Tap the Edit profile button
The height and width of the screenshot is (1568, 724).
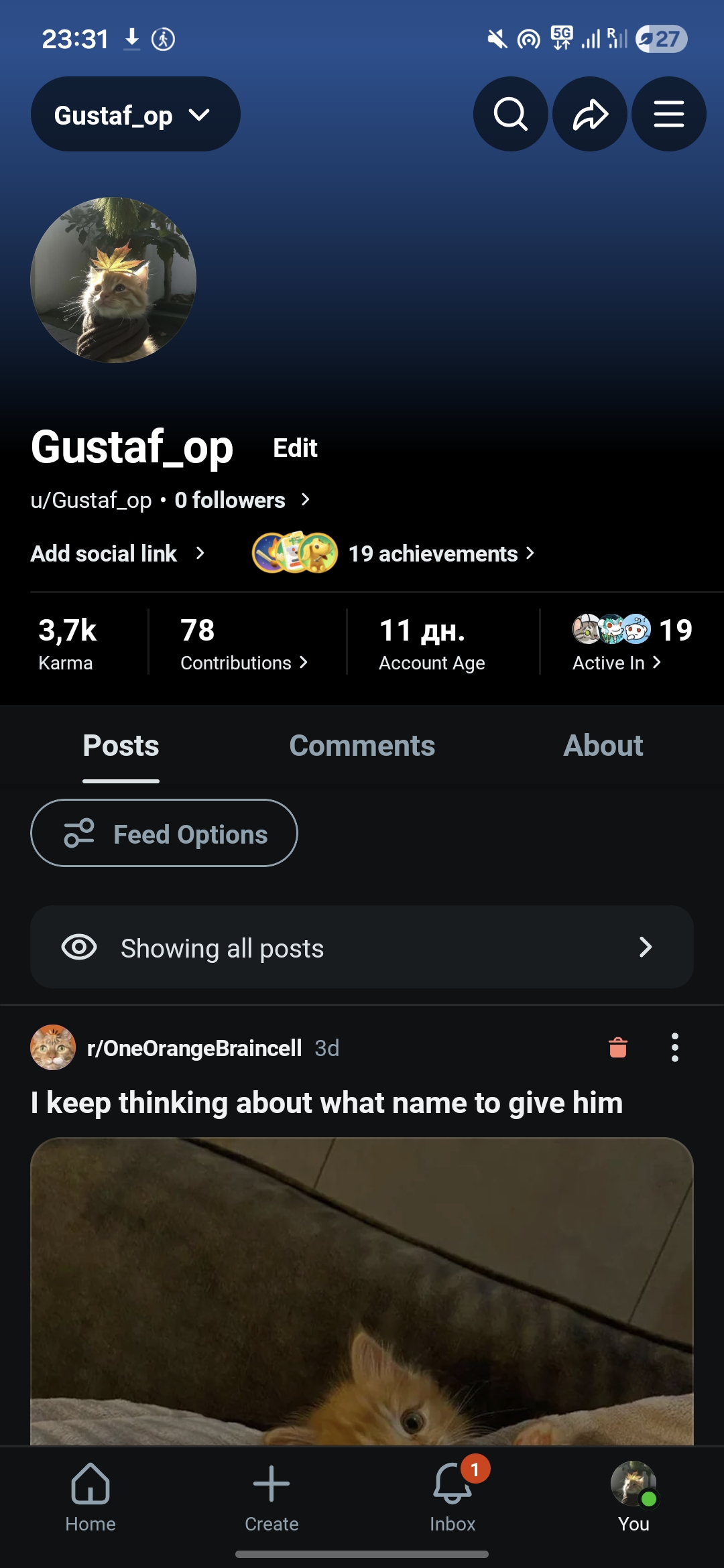pos(295,448)
